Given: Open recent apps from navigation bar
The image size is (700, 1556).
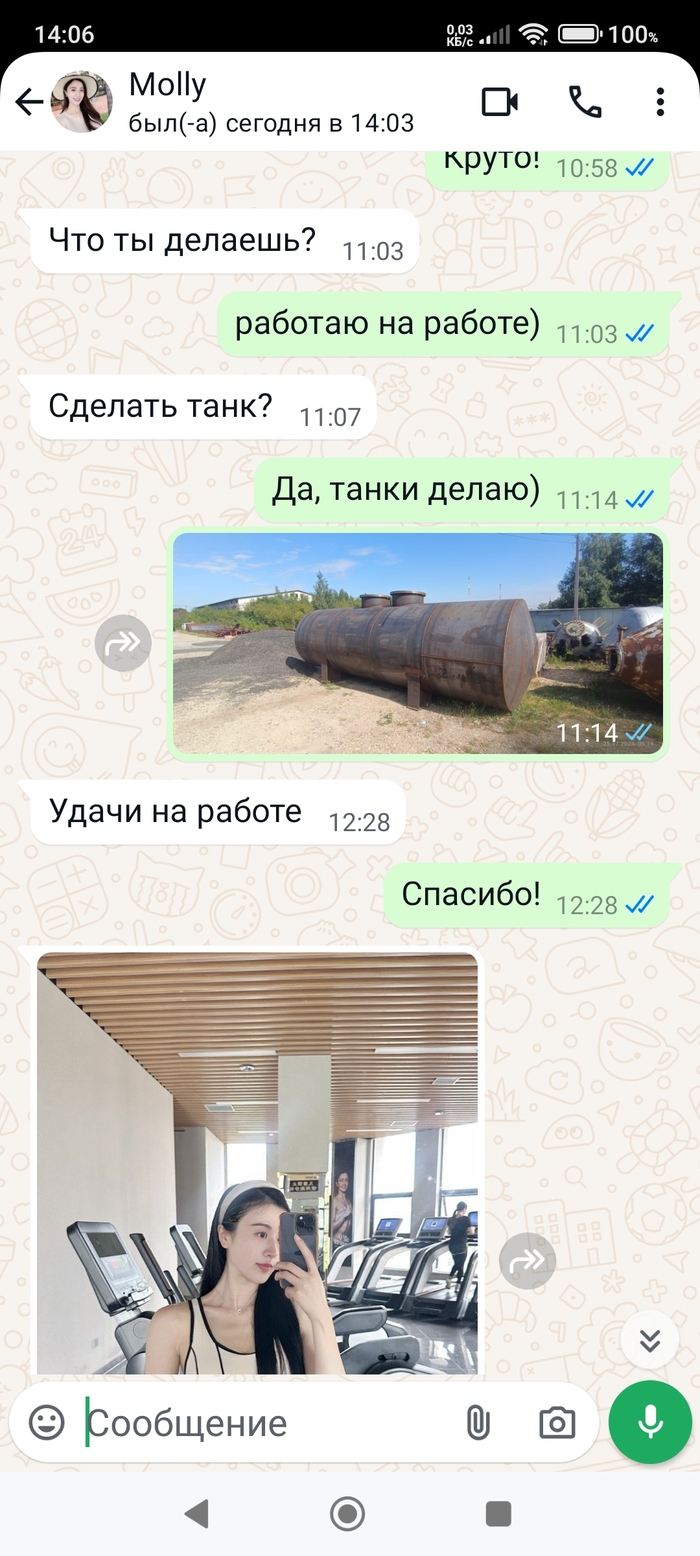Looking at the screenshot, I should 498,1513.
